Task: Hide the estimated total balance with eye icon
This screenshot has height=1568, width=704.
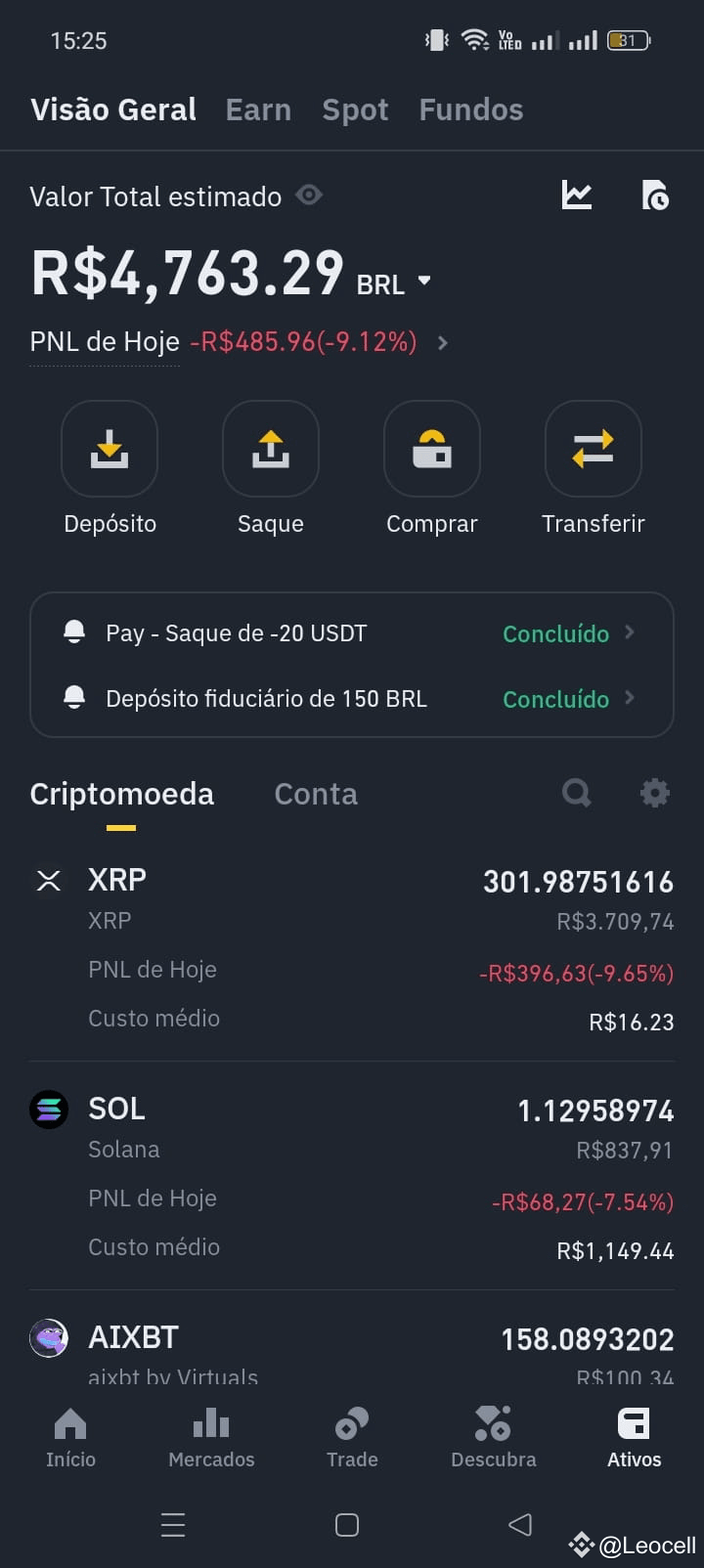Action: point(309,196)
